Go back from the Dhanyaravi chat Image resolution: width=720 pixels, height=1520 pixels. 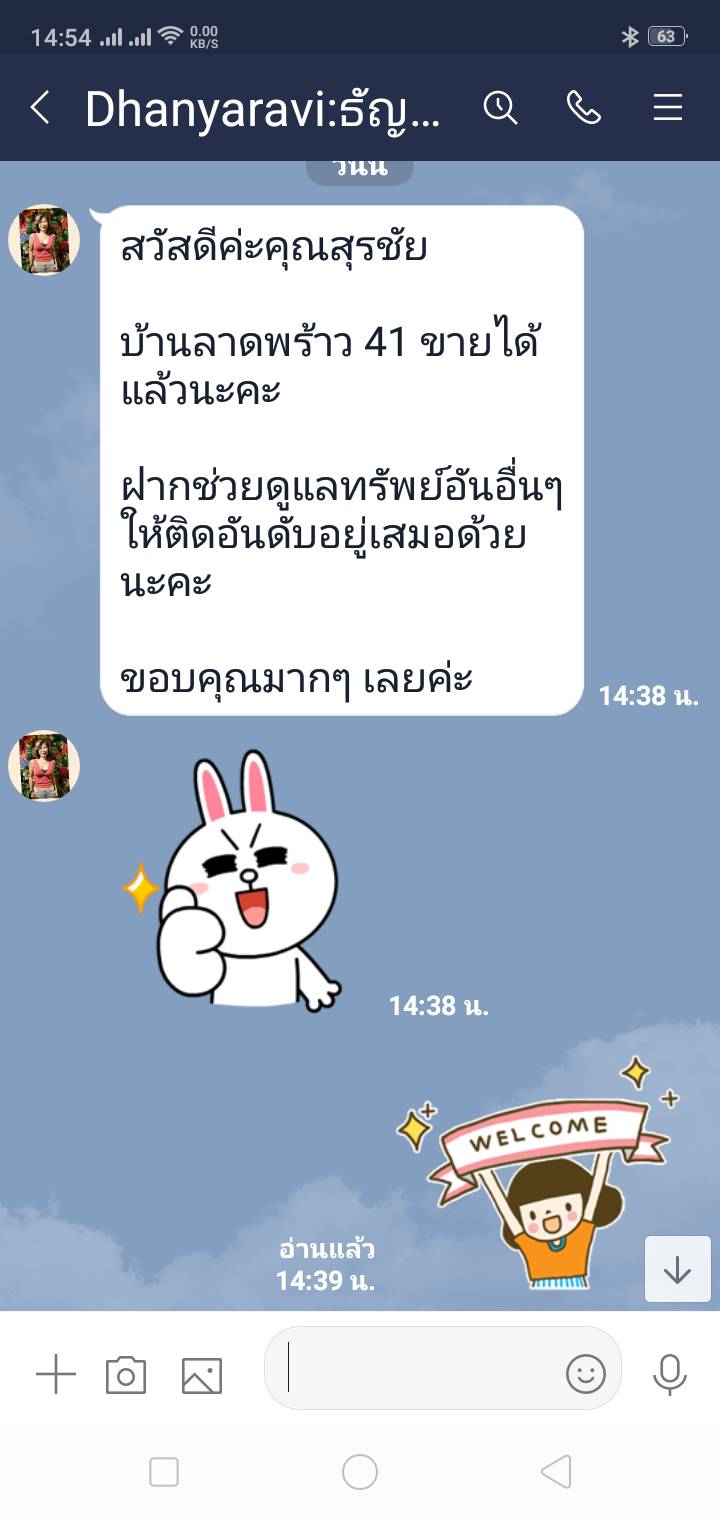40,107
